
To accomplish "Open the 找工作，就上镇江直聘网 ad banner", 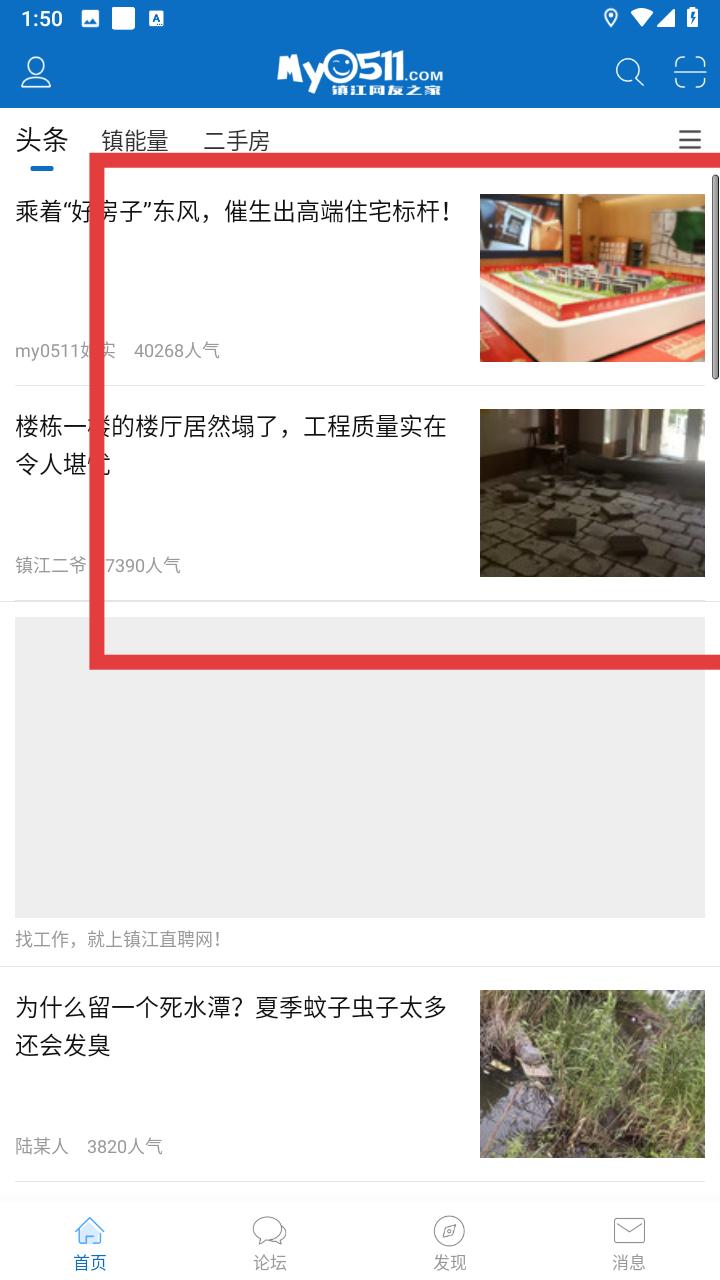I will point(360,784).
